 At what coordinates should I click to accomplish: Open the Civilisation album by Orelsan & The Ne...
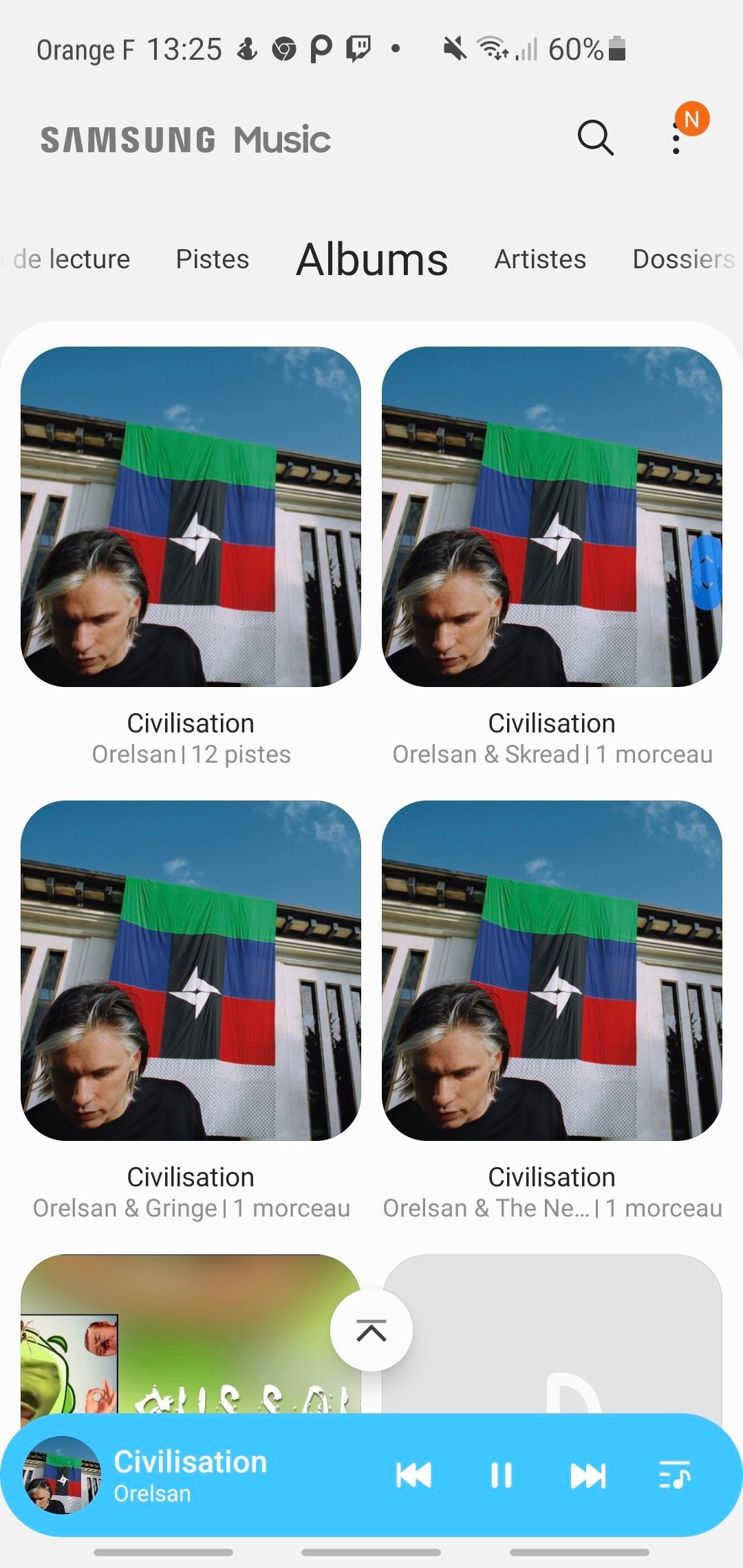(552, 970)
